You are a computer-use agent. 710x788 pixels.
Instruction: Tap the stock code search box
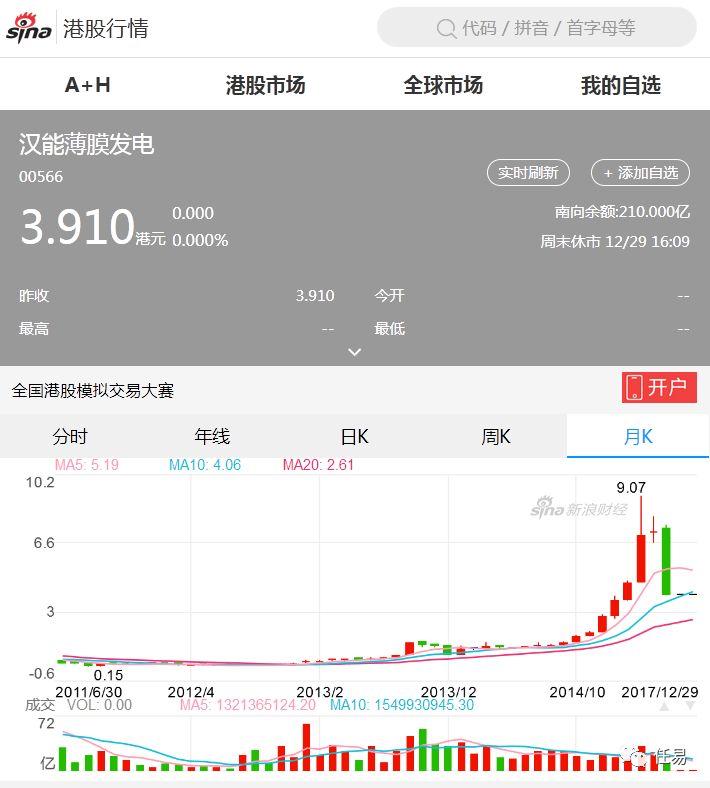coord(537,28)
